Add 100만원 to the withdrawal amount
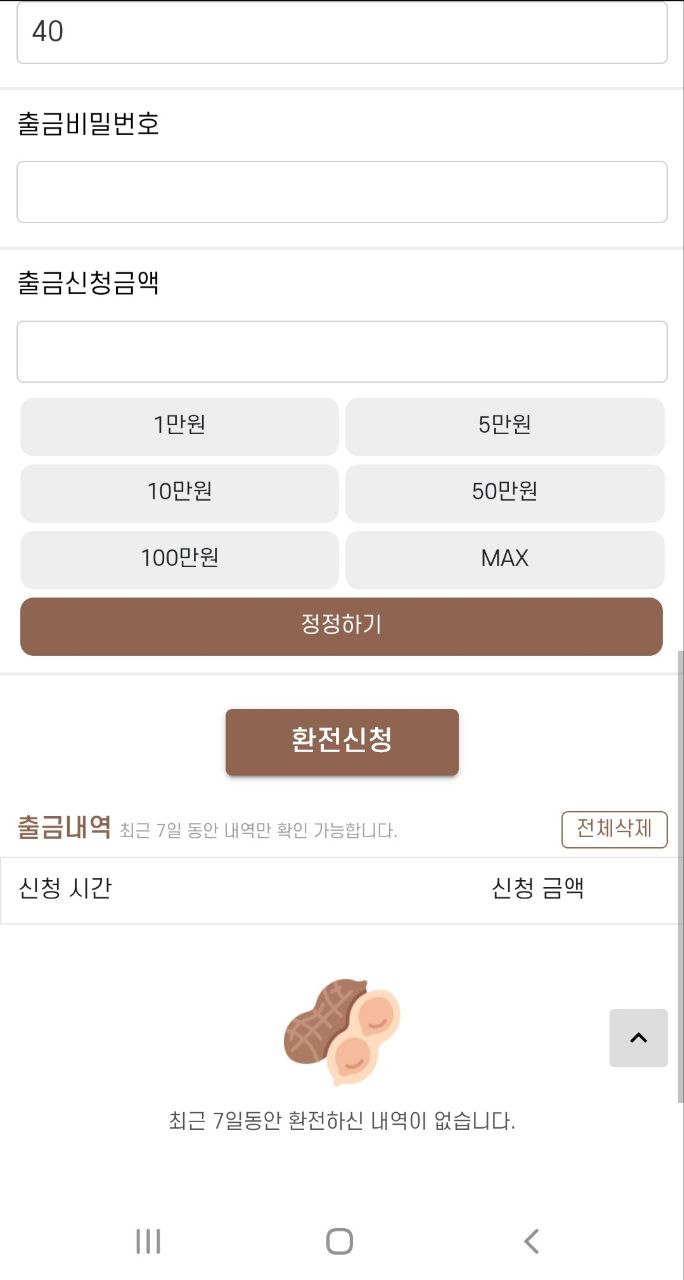Screen dimensions: 684x1280 (180, 559)
